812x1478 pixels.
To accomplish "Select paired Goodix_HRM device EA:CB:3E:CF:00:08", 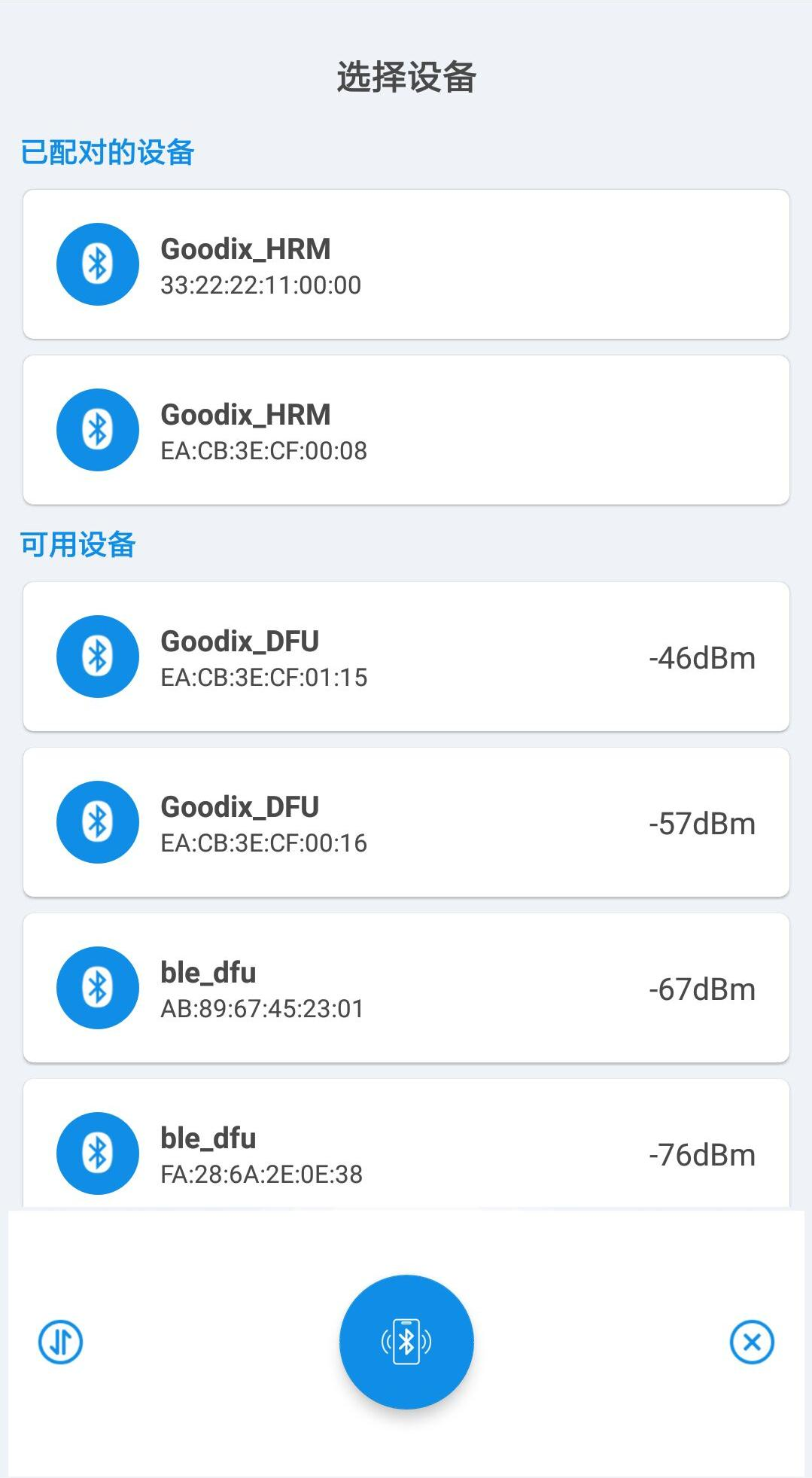I will pos(406,430).
